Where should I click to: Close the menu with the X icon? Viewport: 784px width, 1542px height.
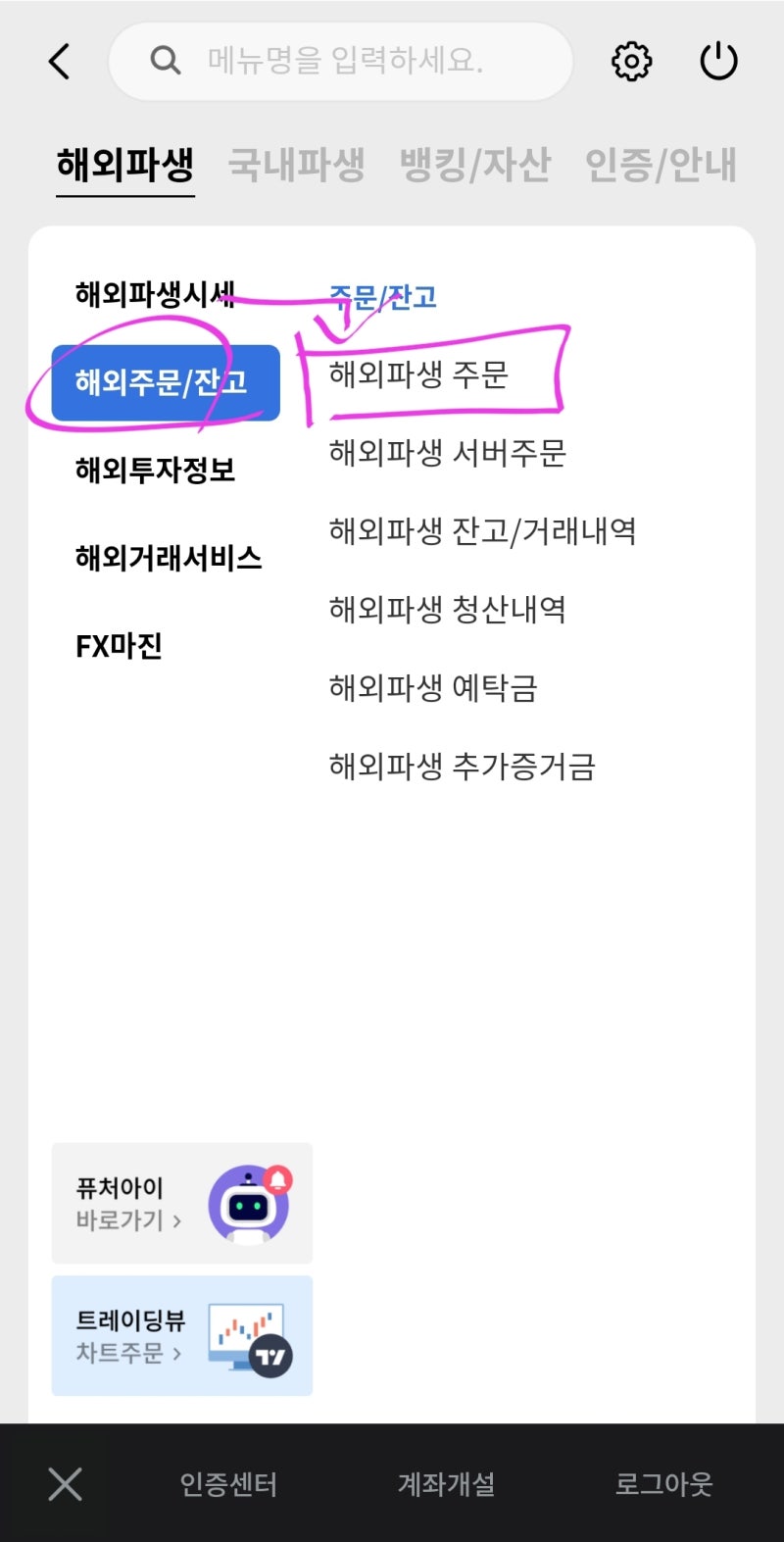tap(64, 1484)
